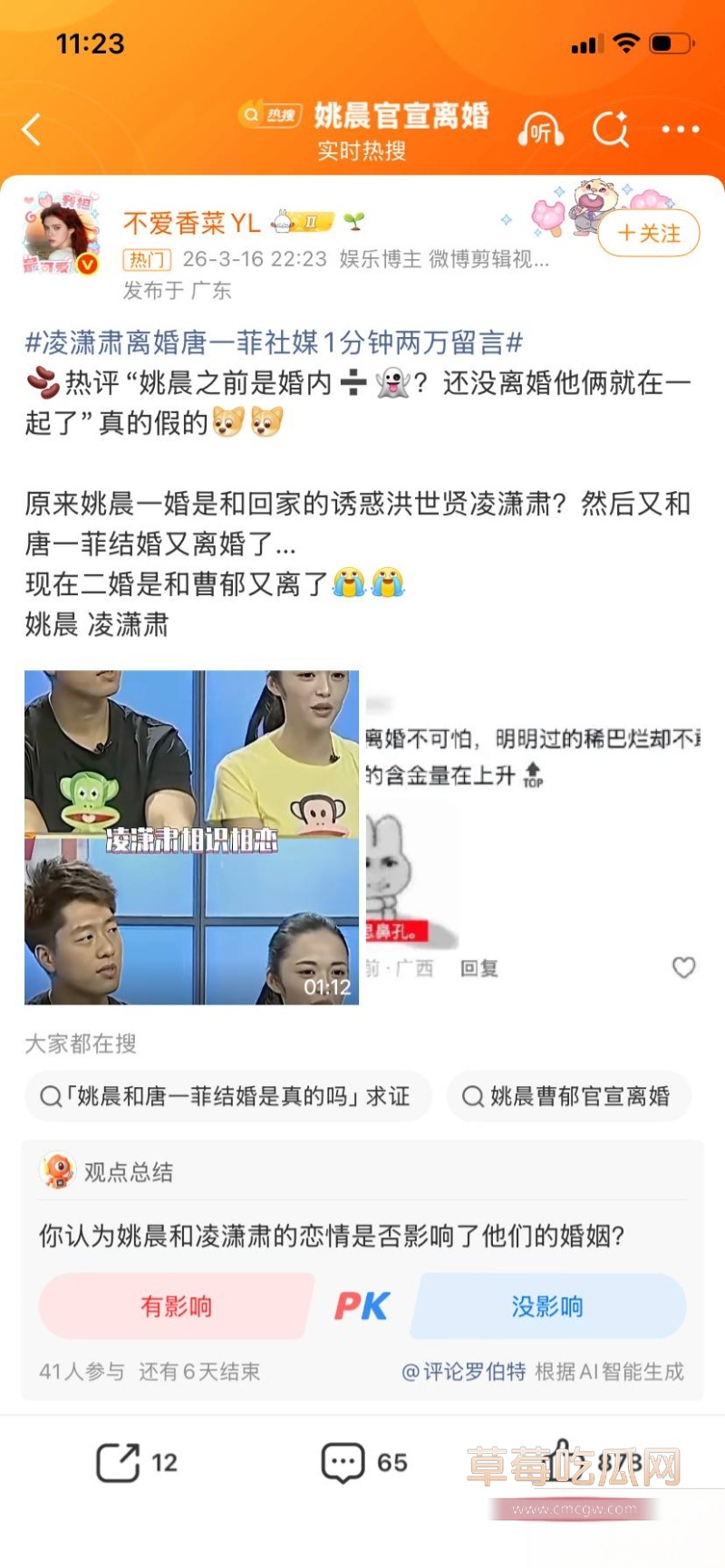Image resolution: width=725 pixels, height=1568 pixels.
Task: Select the 姚晨官宣离婚 topic header
Action: [401, 115]
